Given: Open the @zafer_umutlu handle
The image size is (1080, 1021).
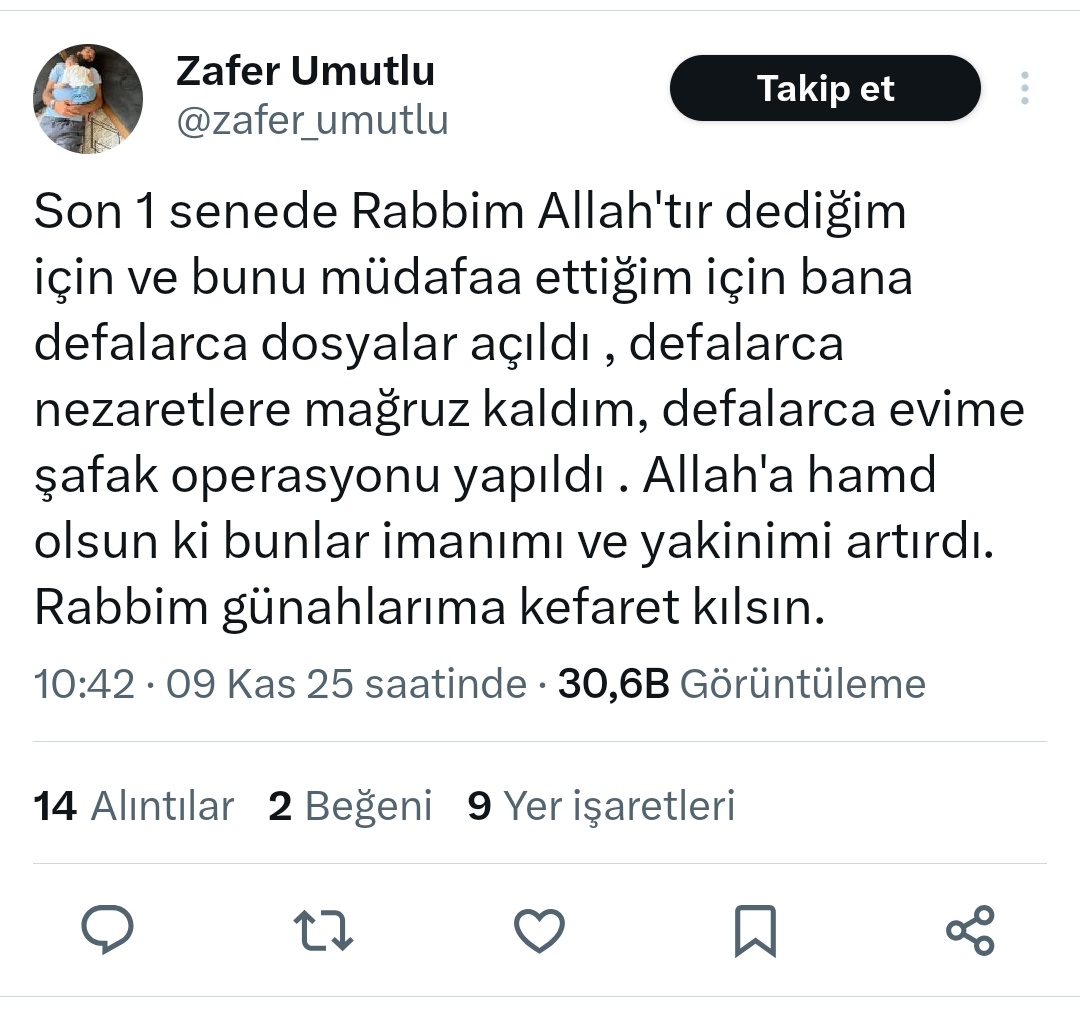Looking at the screenshot, I should [x=312, y=121].
